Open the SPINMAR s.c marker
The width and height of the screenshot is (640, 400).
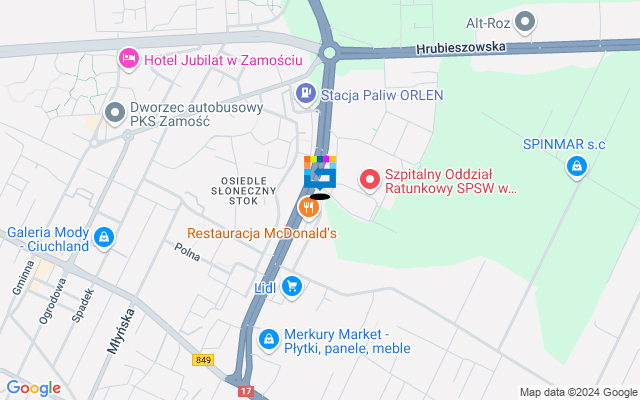[x=576, y=167]
